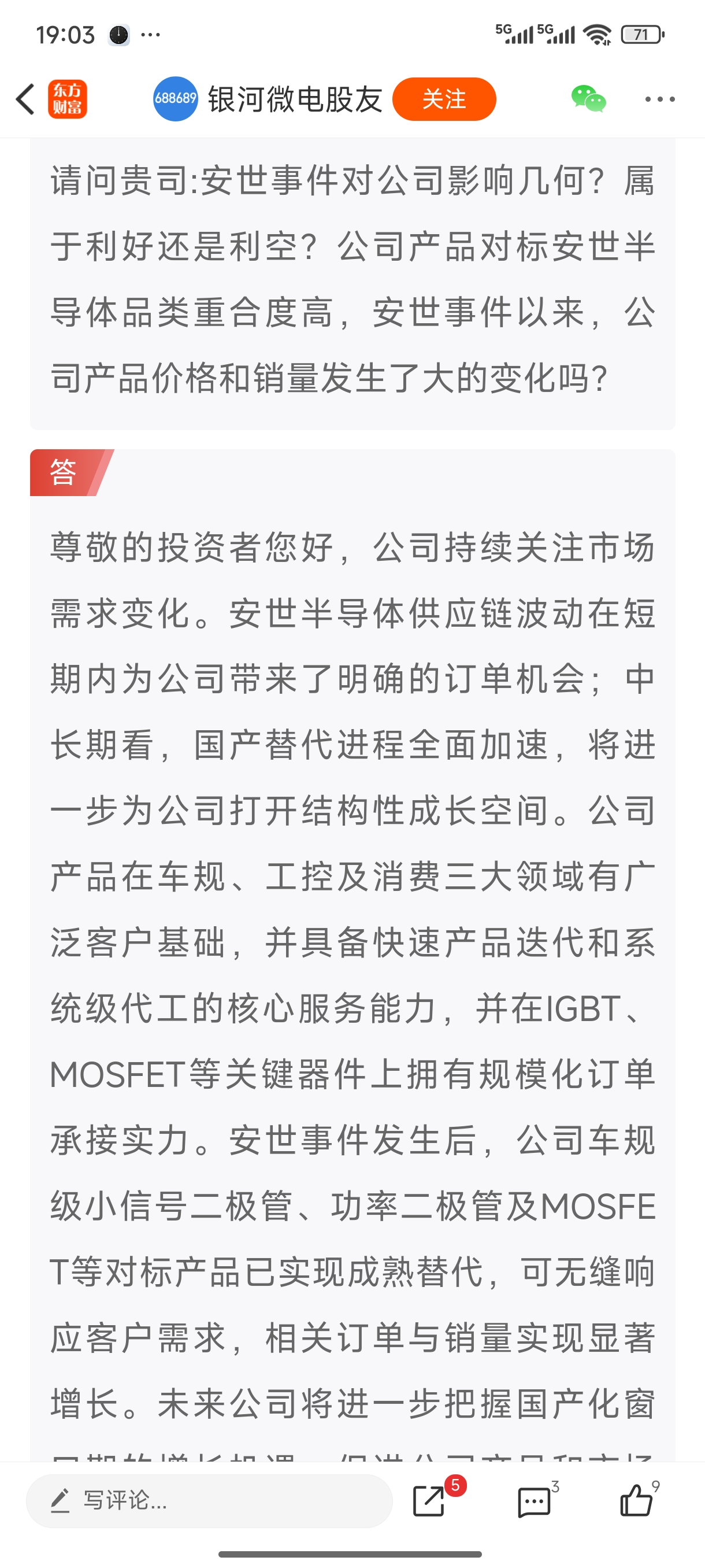The image size is (705, 1568).
Task: Like this post with the thumbs-up
Action: 636,1500
